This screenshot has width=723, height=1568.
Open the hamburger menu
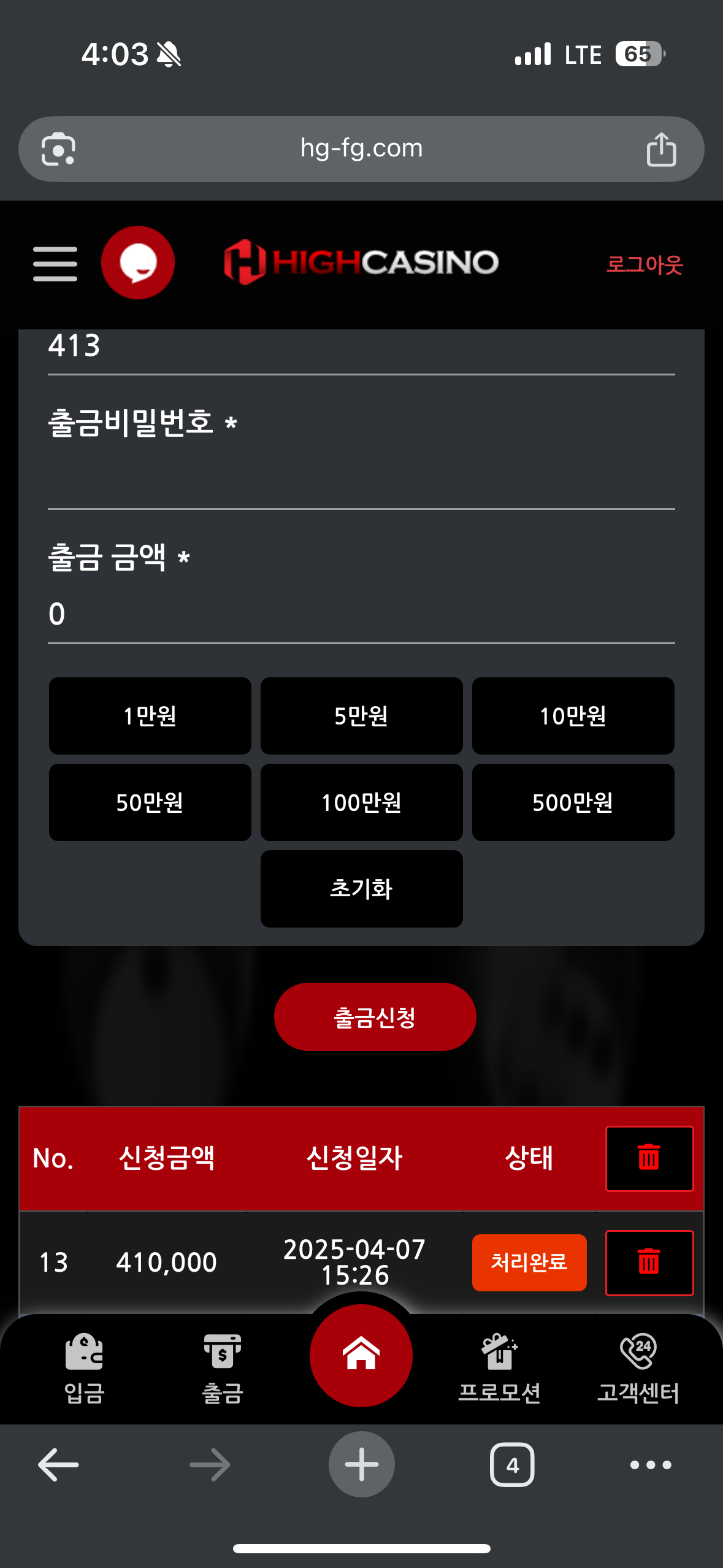[55, 264]
